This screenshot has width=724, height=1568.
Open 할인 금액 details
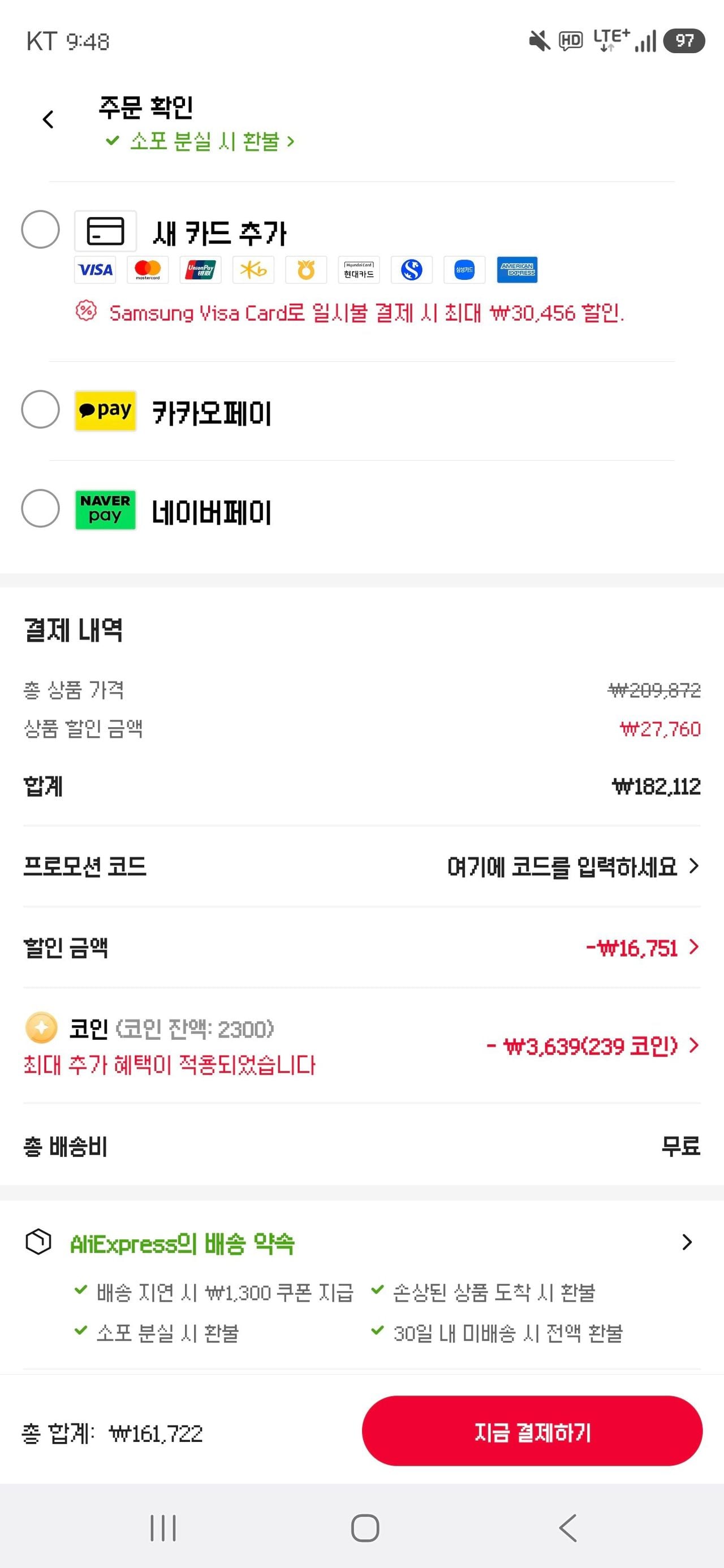pyautogui.click(x=641, y=947)
